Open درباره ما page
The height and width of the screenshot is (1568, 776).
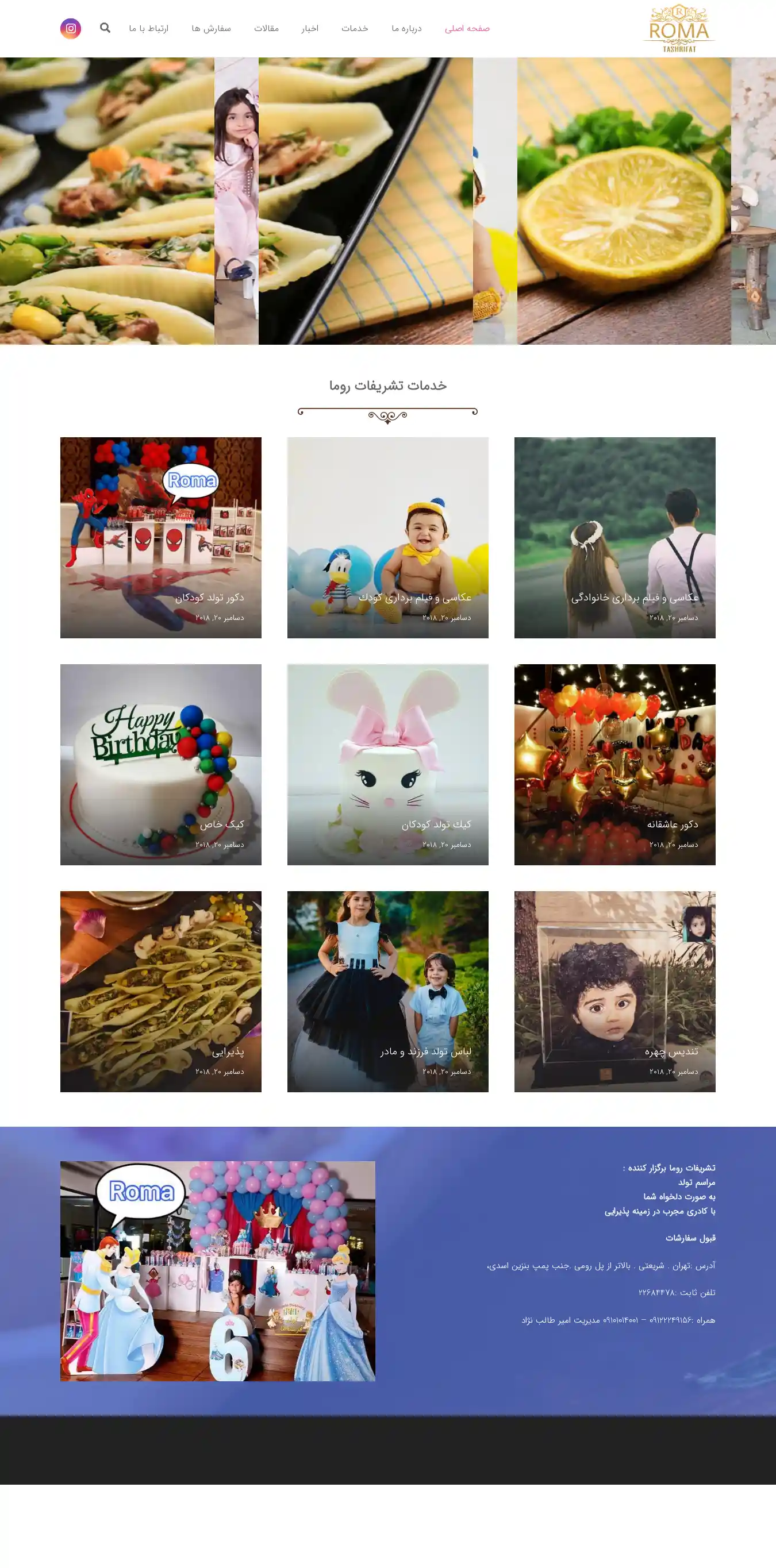[x=406, y=29]
